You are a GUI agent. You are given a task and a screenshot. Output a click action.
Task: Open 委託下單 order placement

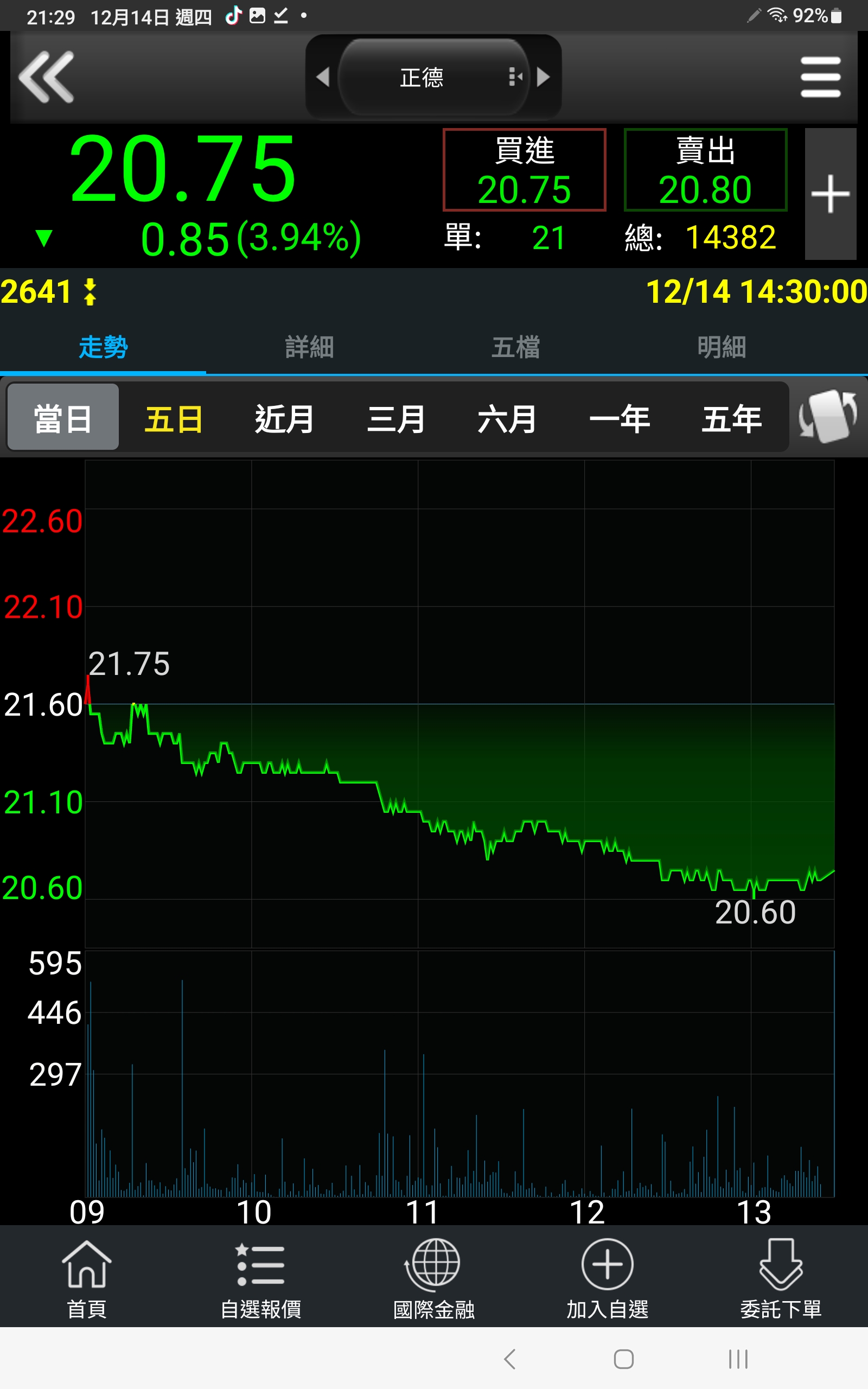tap(781, 1279)
